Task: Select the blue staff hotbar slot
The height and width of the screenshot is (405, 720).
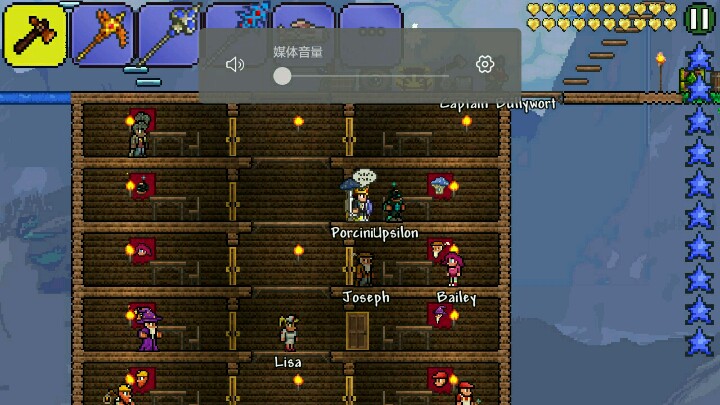Action: [167, 36]
